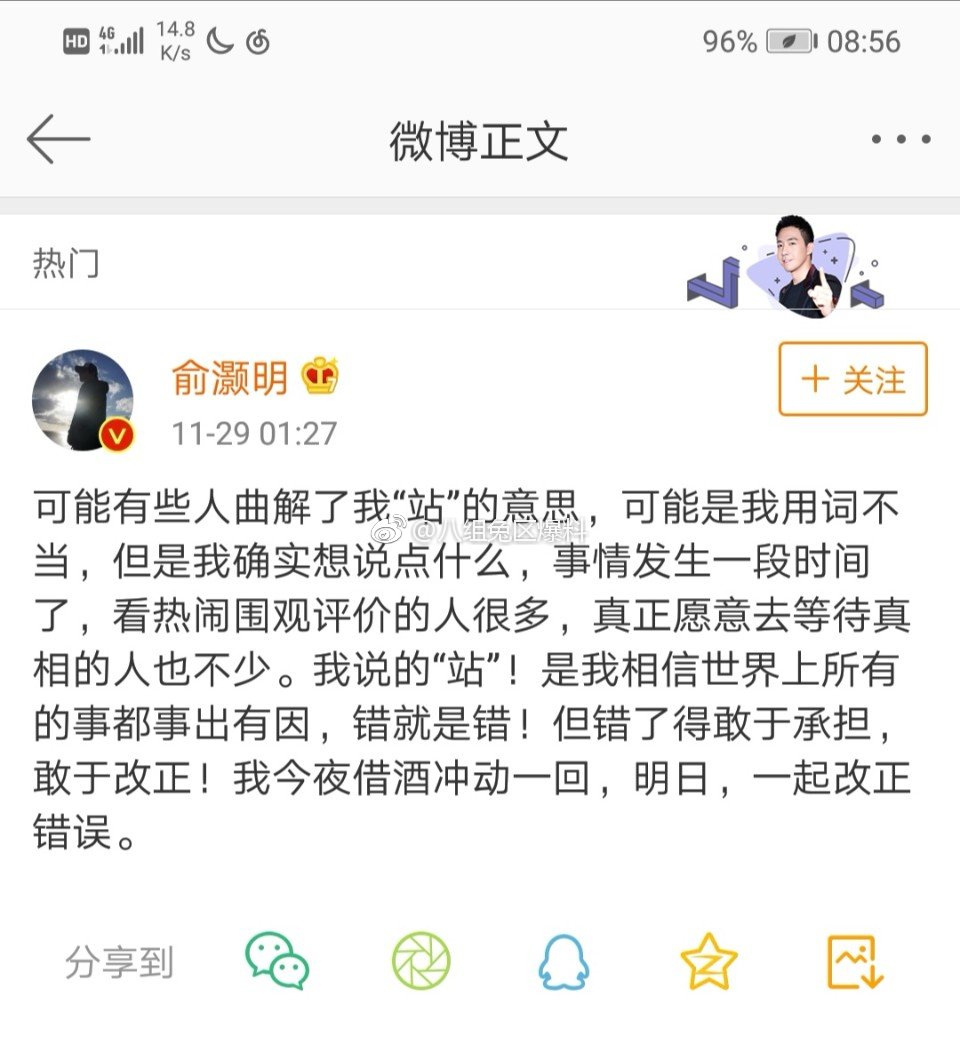The width and height of the screenshot is (960, 1060).
Task: Open 俞灏明's profile avatar
Action: click(83, 400)
